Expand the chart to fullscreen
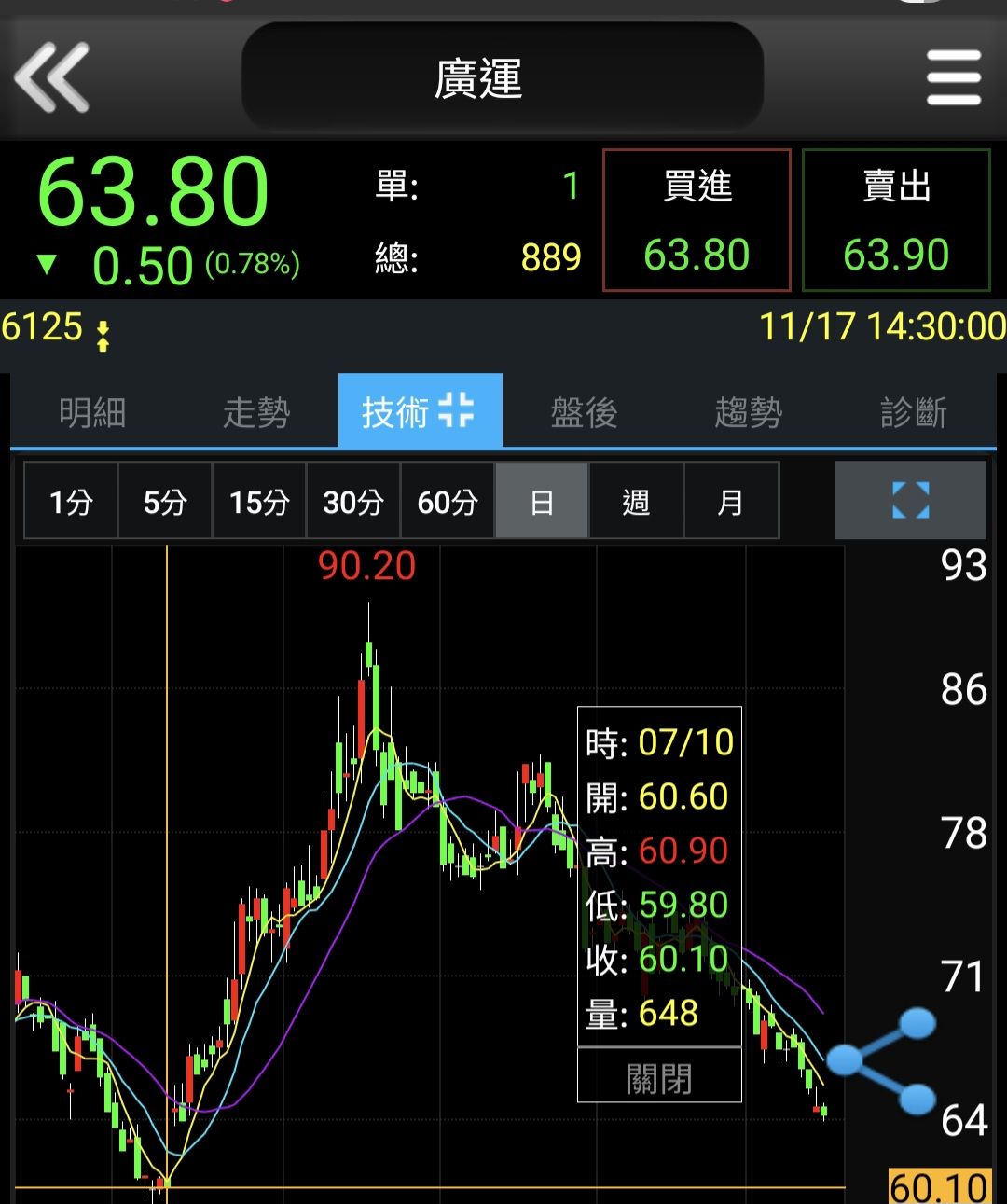Viewport: 1007px width, 1204px height. (910, 500)
